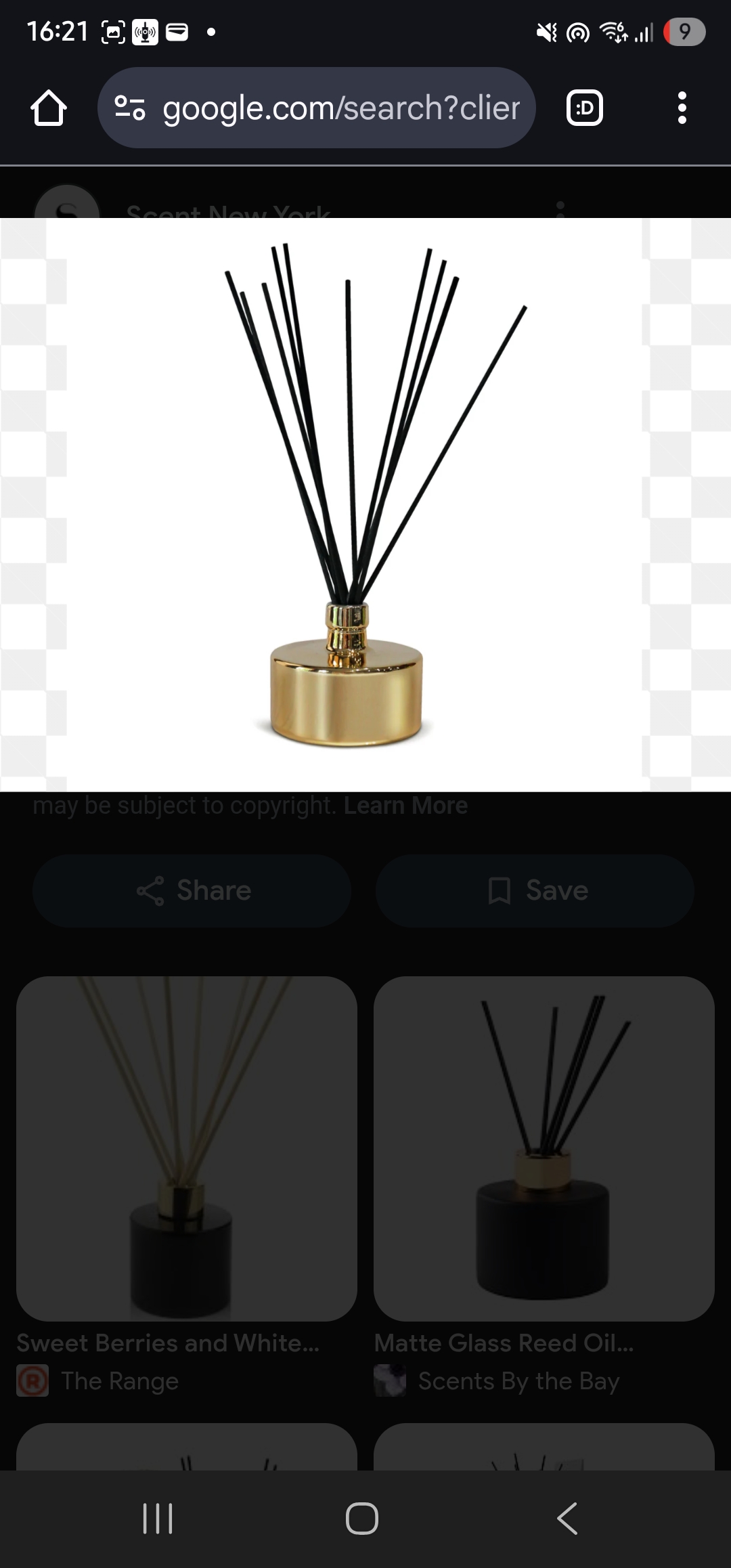Show recent apps
This screenshot has width=731, height=1568.
158,1519
